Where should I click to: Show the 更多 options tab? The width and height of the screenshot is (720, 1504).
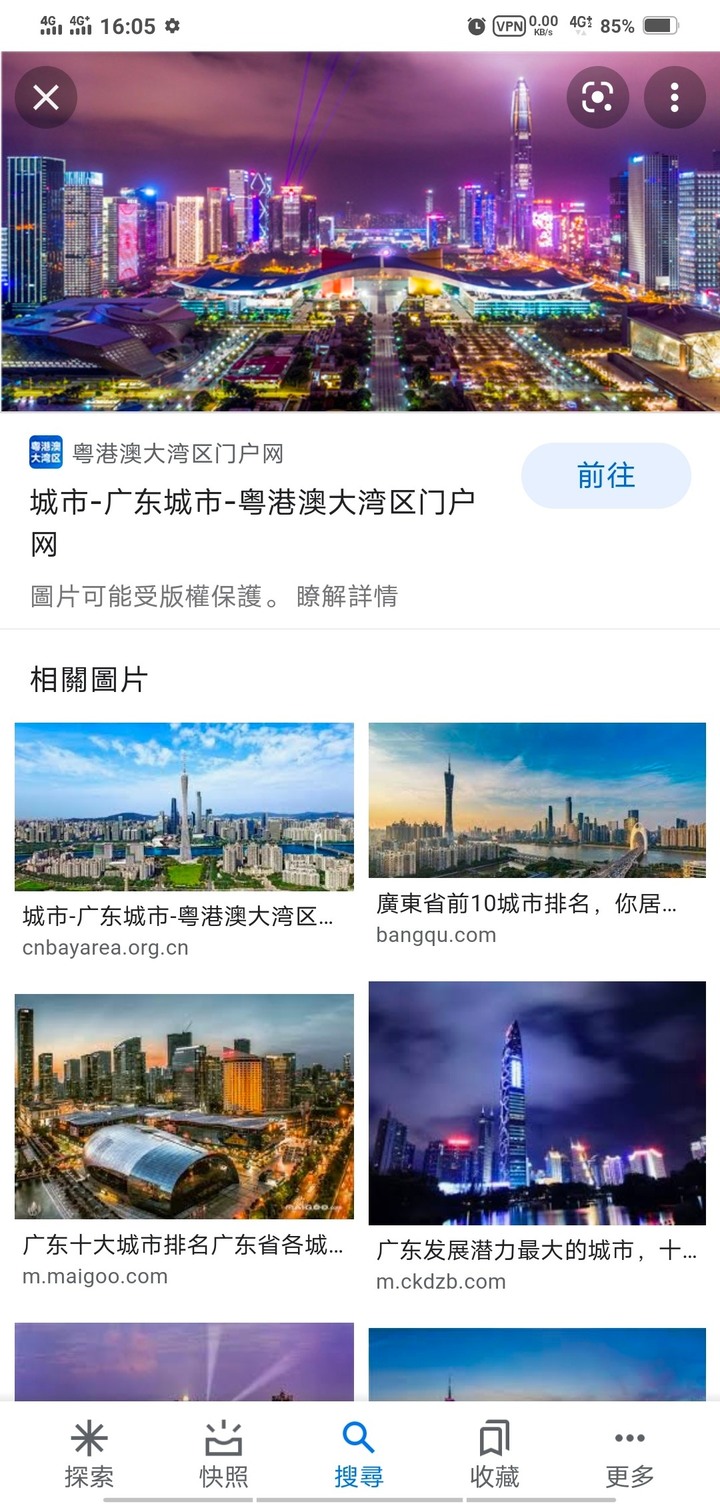point(630,1455)
